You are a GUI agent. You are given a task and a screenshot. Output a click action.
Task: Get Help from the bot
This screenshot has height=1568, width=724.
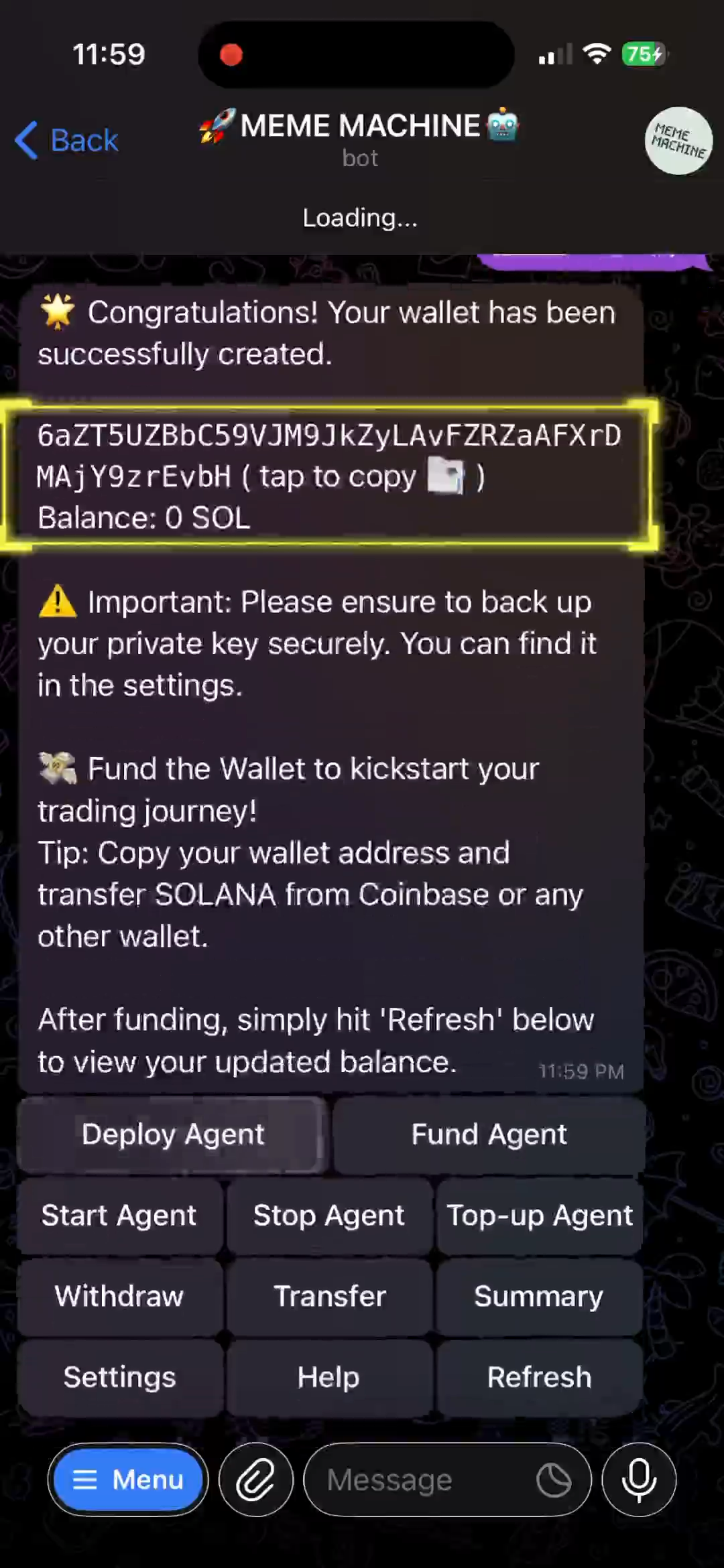pyautogui.click(x=328, y=1377)
